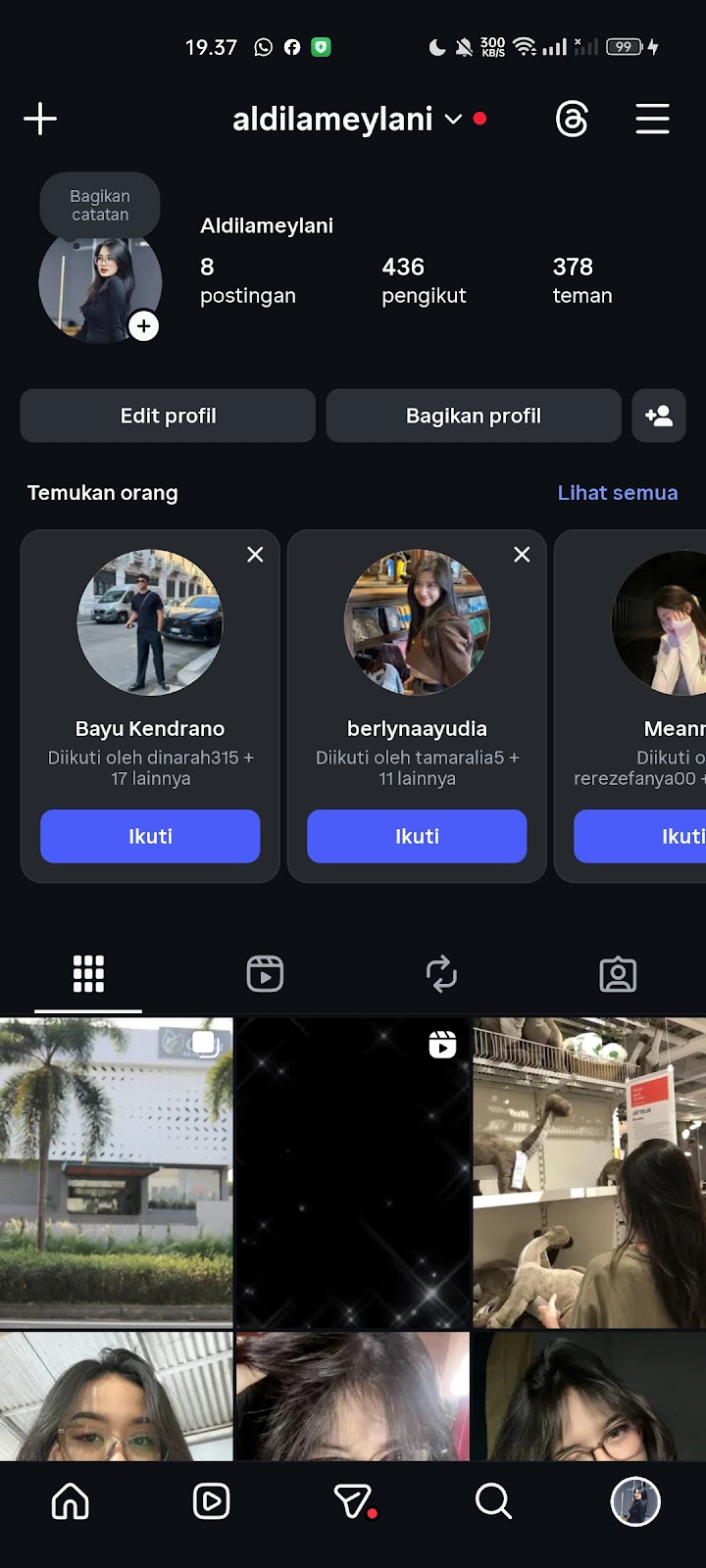Dismiss the Bayu Kendrano suggestion
The height and width of the screenshot is (1568, 706).
click(x=255, y=555)
